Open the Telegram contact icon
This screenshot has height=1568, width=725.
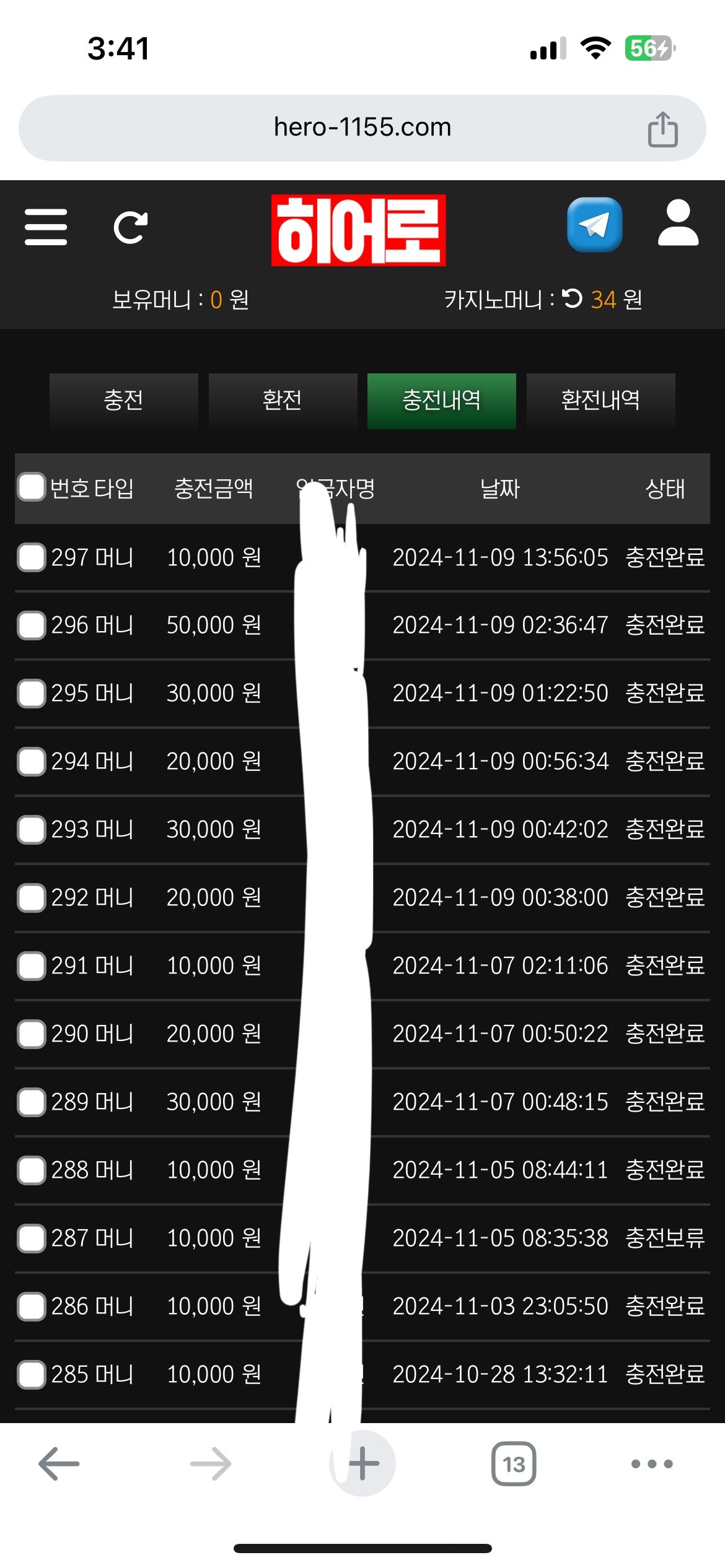click(594, 224)
